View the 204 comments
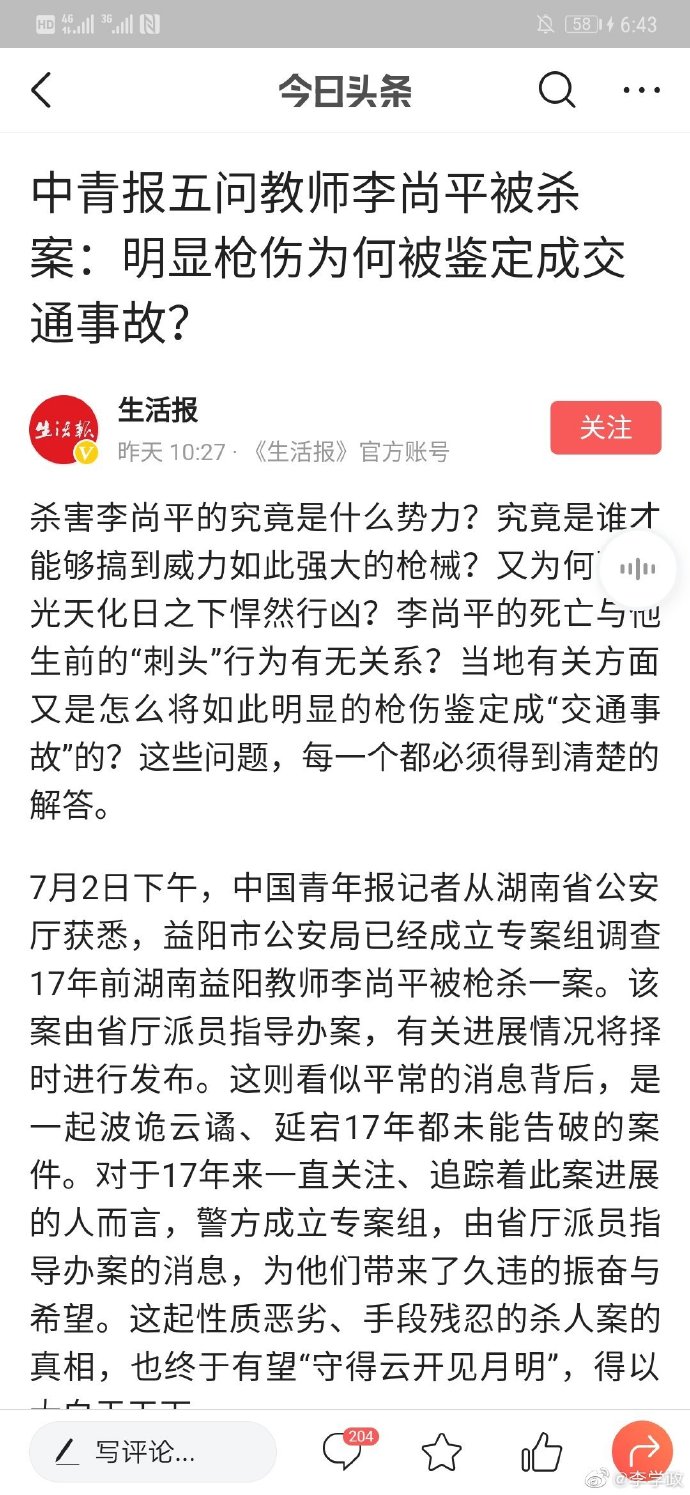This screenshot has width=690, height=1495. pyautogui.click(x=342, y=1452)
